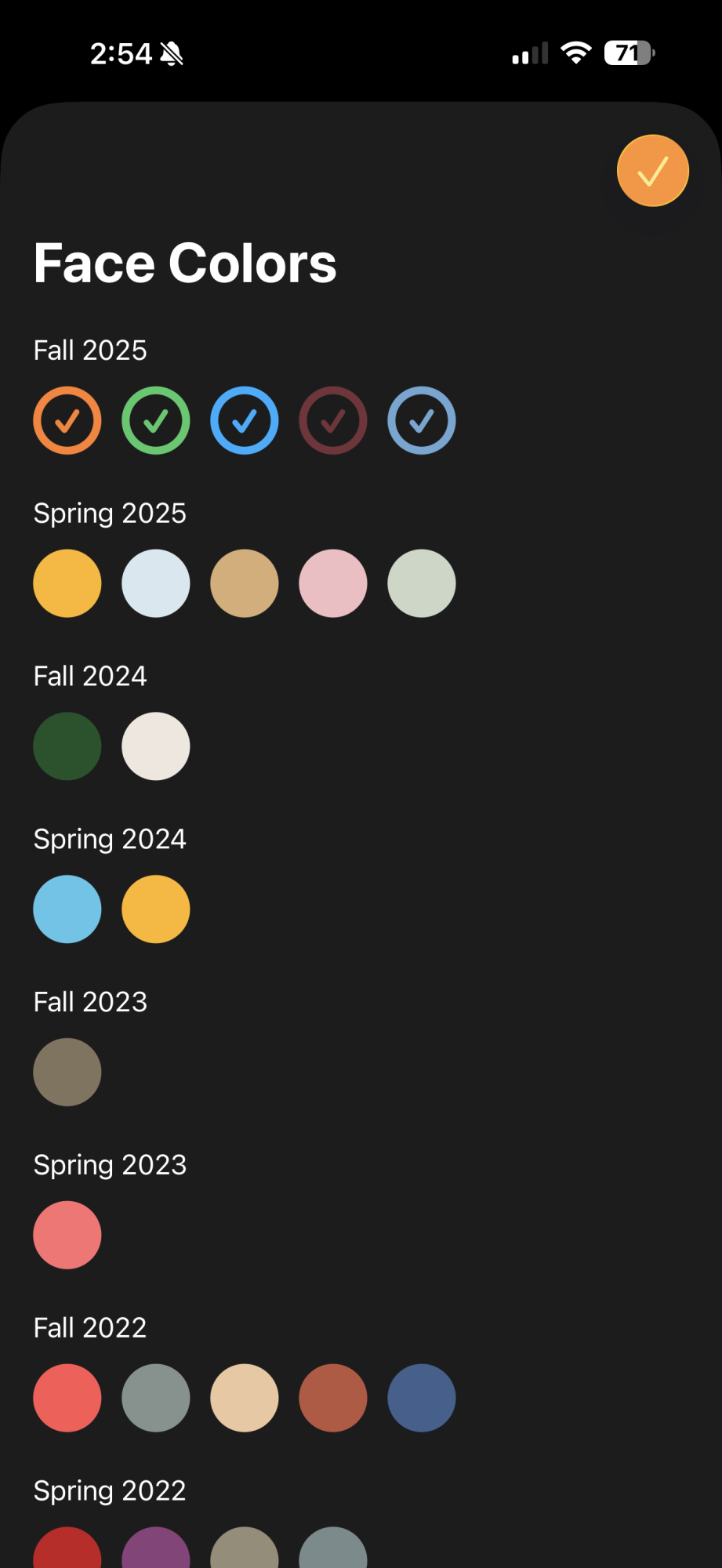Viewport: 722px width, 1568px height.
Task: Pick the sky blue Spring 2024 color
Action: coord(67,909)
